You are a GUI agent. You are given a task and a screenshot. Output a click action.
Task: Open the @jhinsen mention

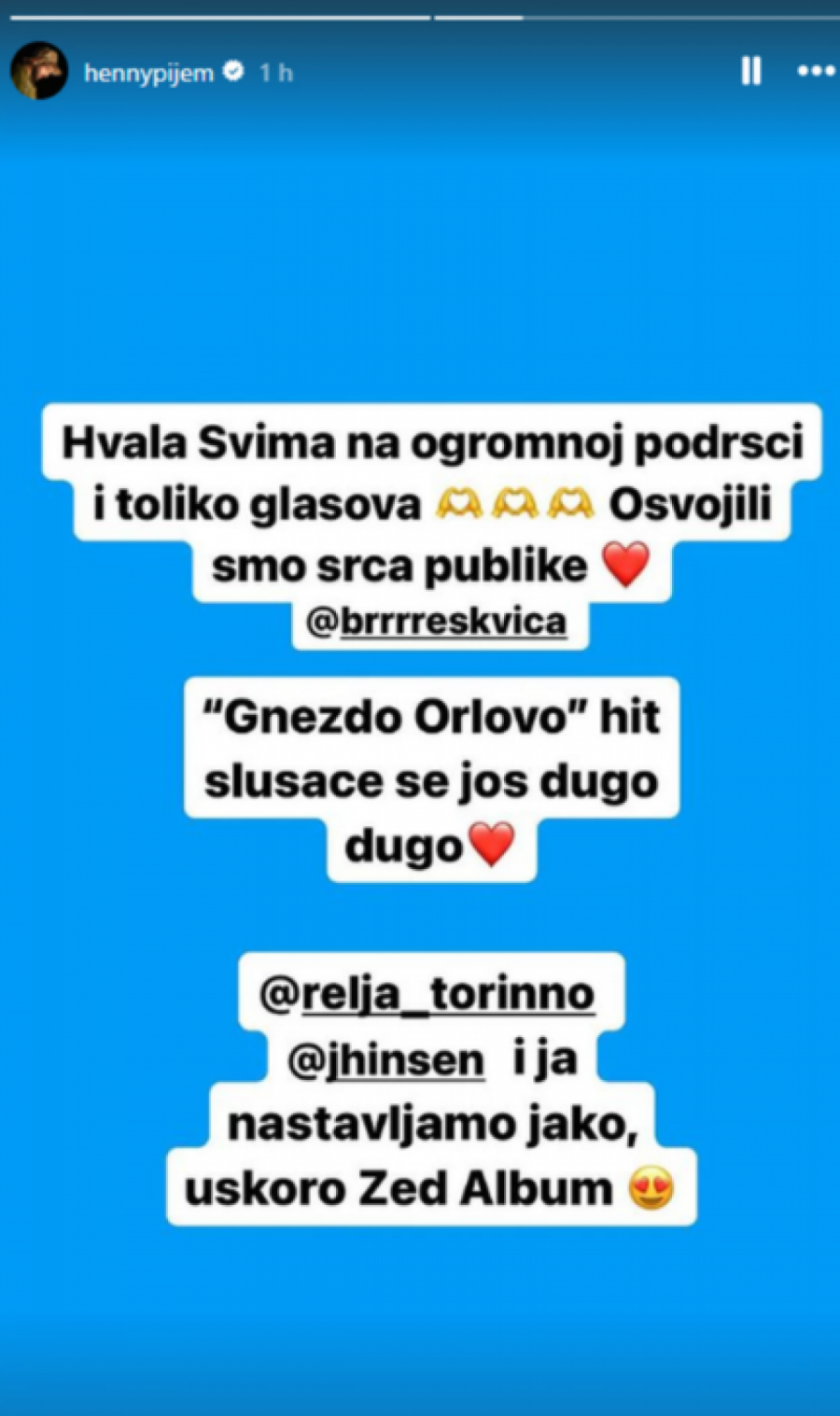click(386, 1061)
